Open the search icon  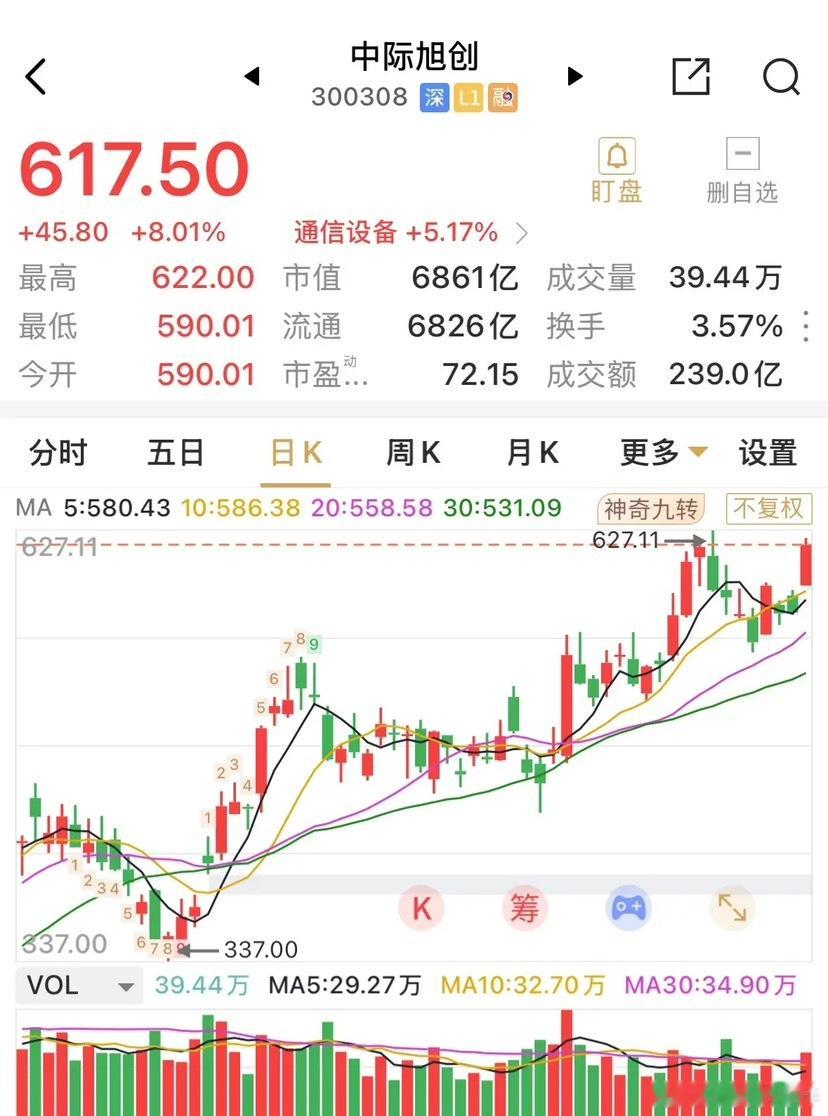780,76
